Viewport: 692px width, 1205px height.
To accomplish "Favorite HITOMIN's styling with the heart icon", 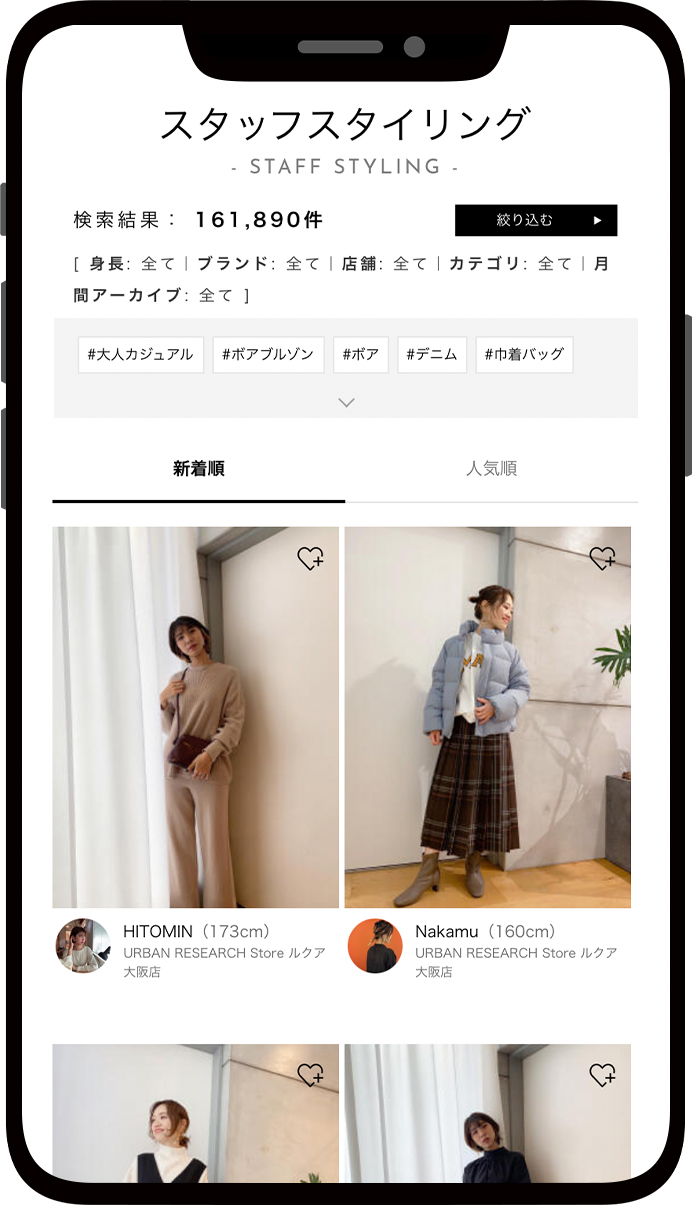I will tap(310, 558).
